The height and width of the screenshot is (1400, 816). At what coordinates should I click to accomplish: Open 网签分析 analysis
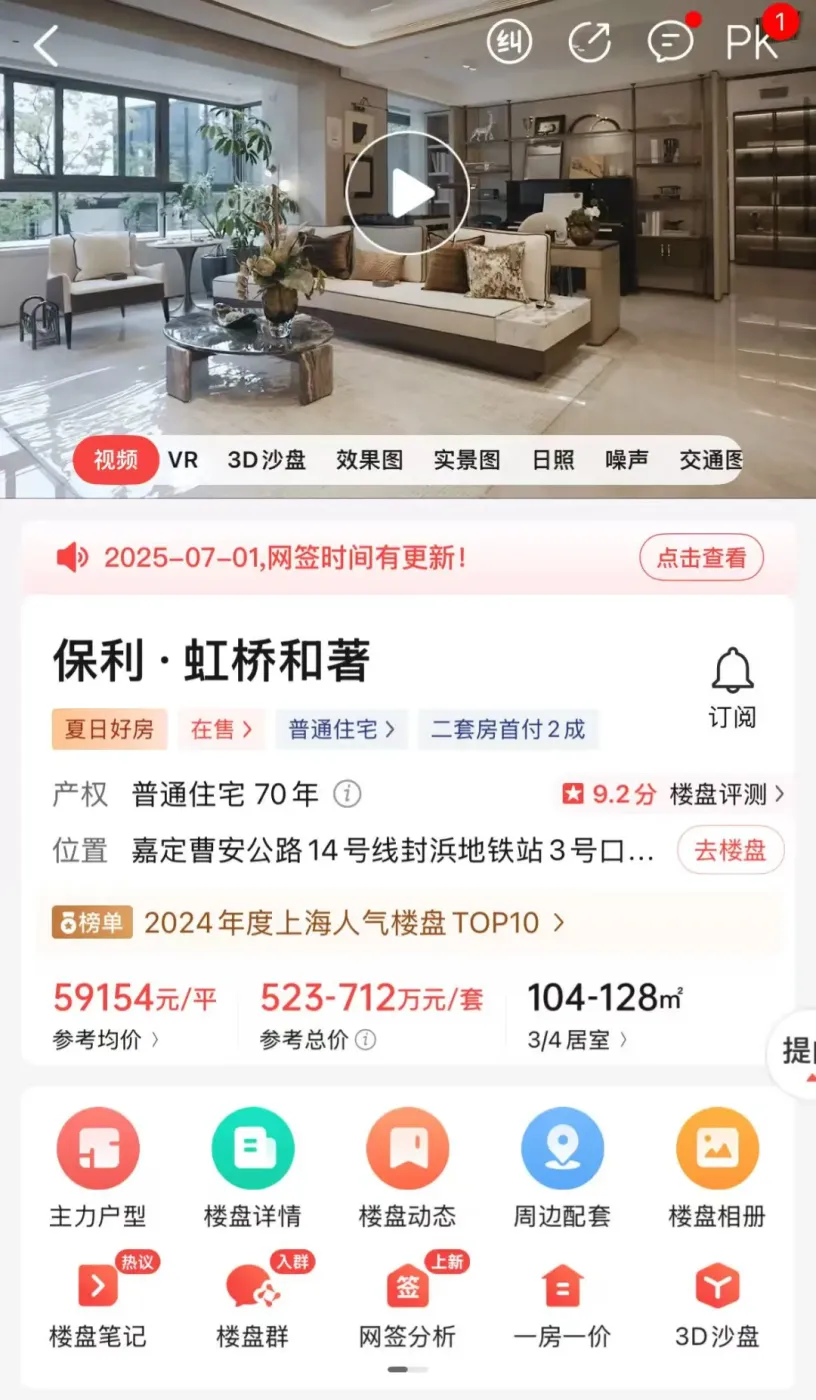(407, 1305)
